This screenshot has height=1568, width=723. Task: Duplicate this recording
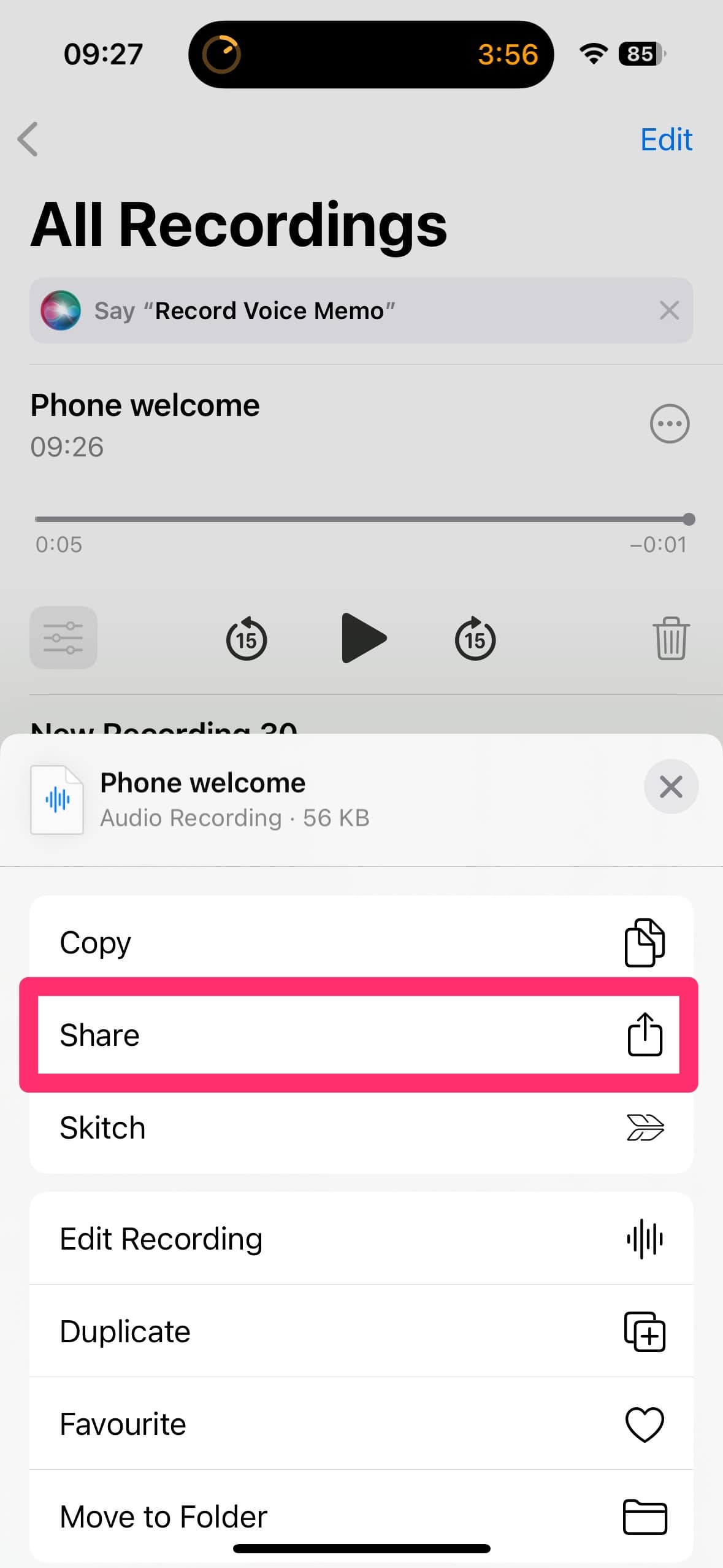tap(361, 1331)
